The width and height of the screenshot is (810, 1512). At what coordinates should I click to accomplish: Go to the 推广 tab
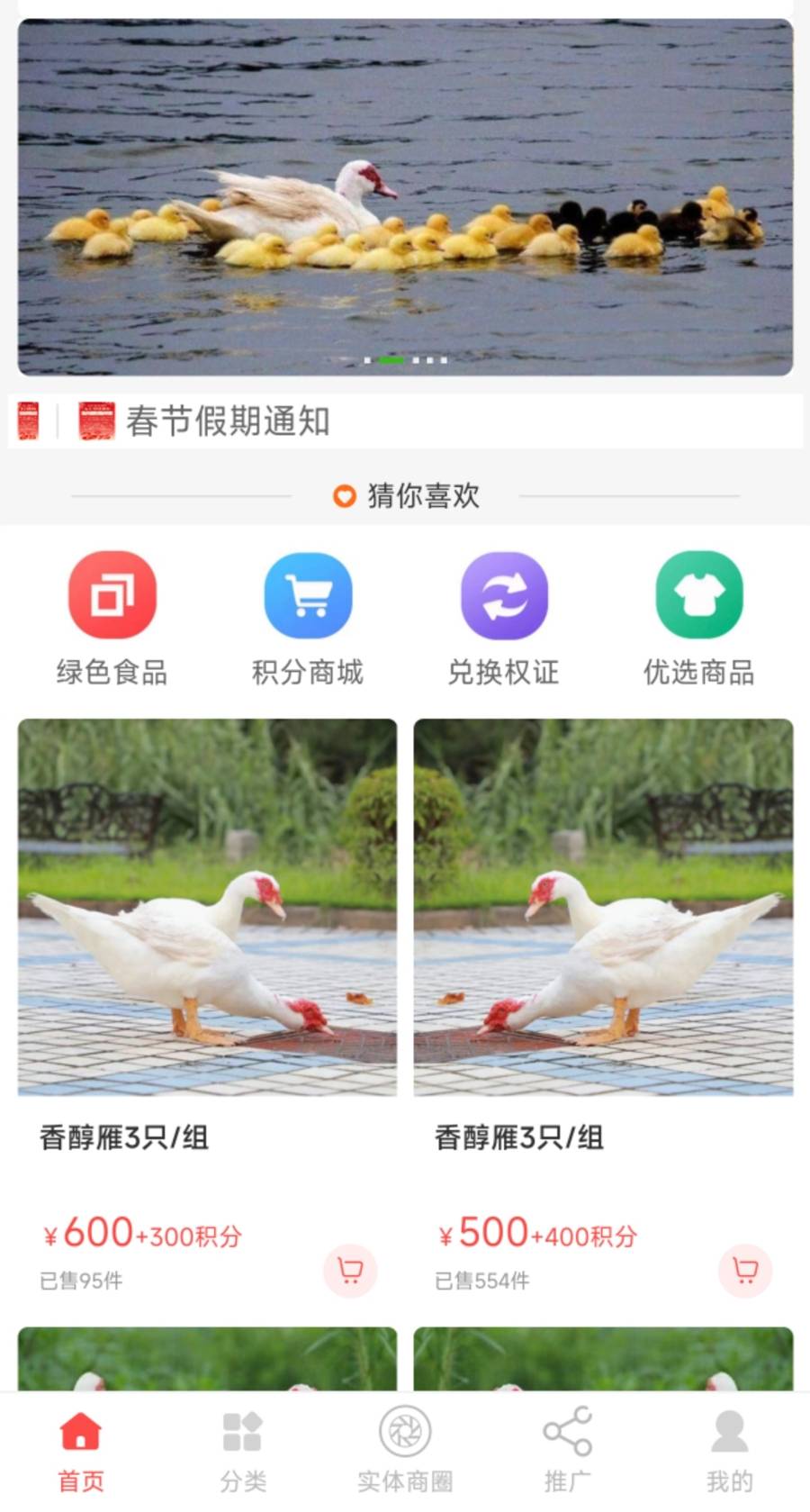tap(567, 1452)
